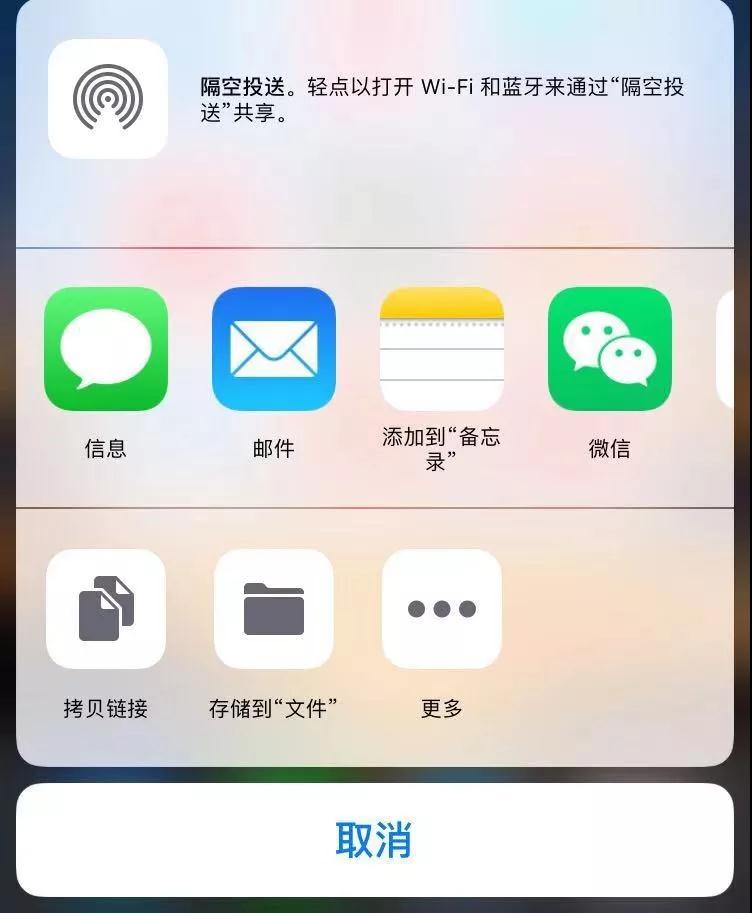Share through 邮件 Mail app
The image size is (752, 913).
(x=274, y=349)
